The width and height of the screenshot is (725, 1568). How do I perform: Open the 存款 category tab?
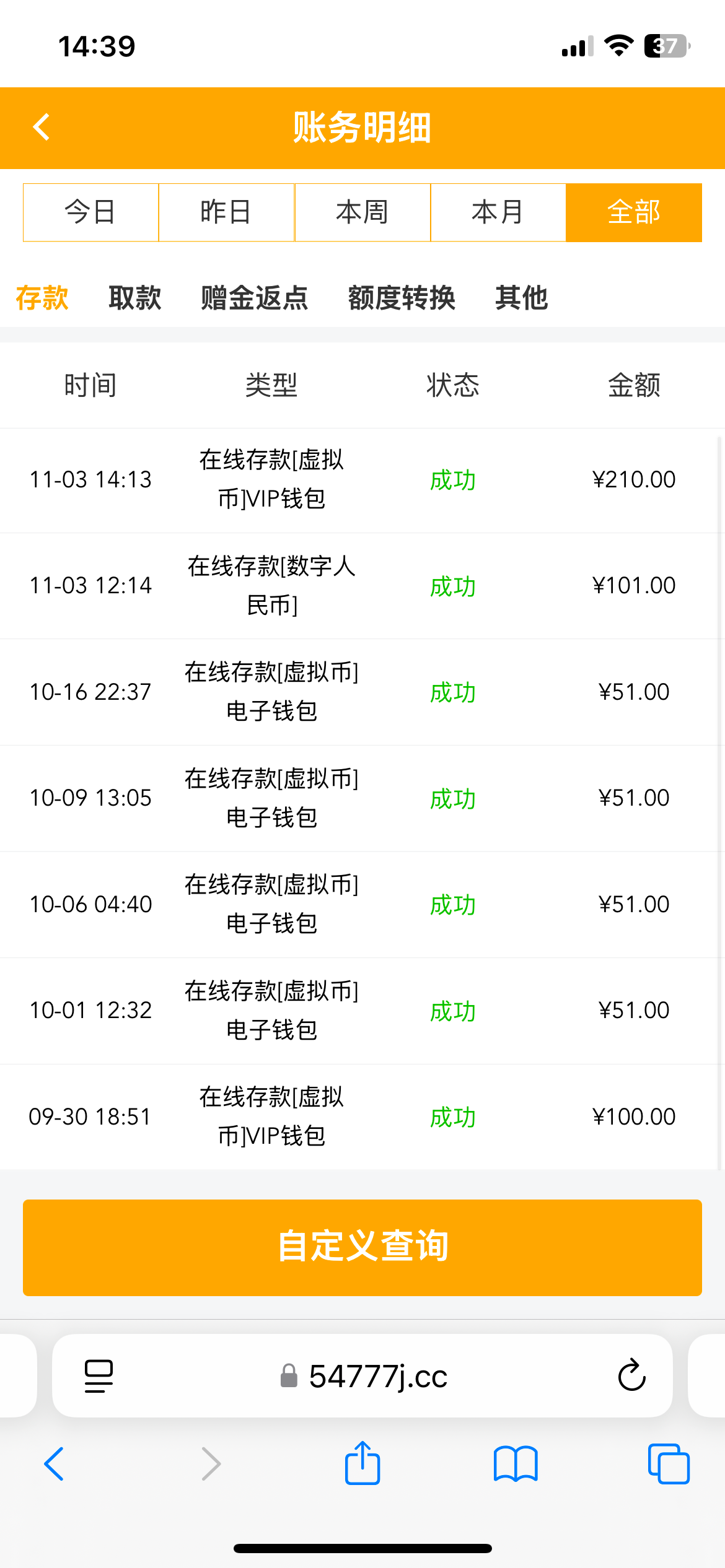[x=42, y=298]
